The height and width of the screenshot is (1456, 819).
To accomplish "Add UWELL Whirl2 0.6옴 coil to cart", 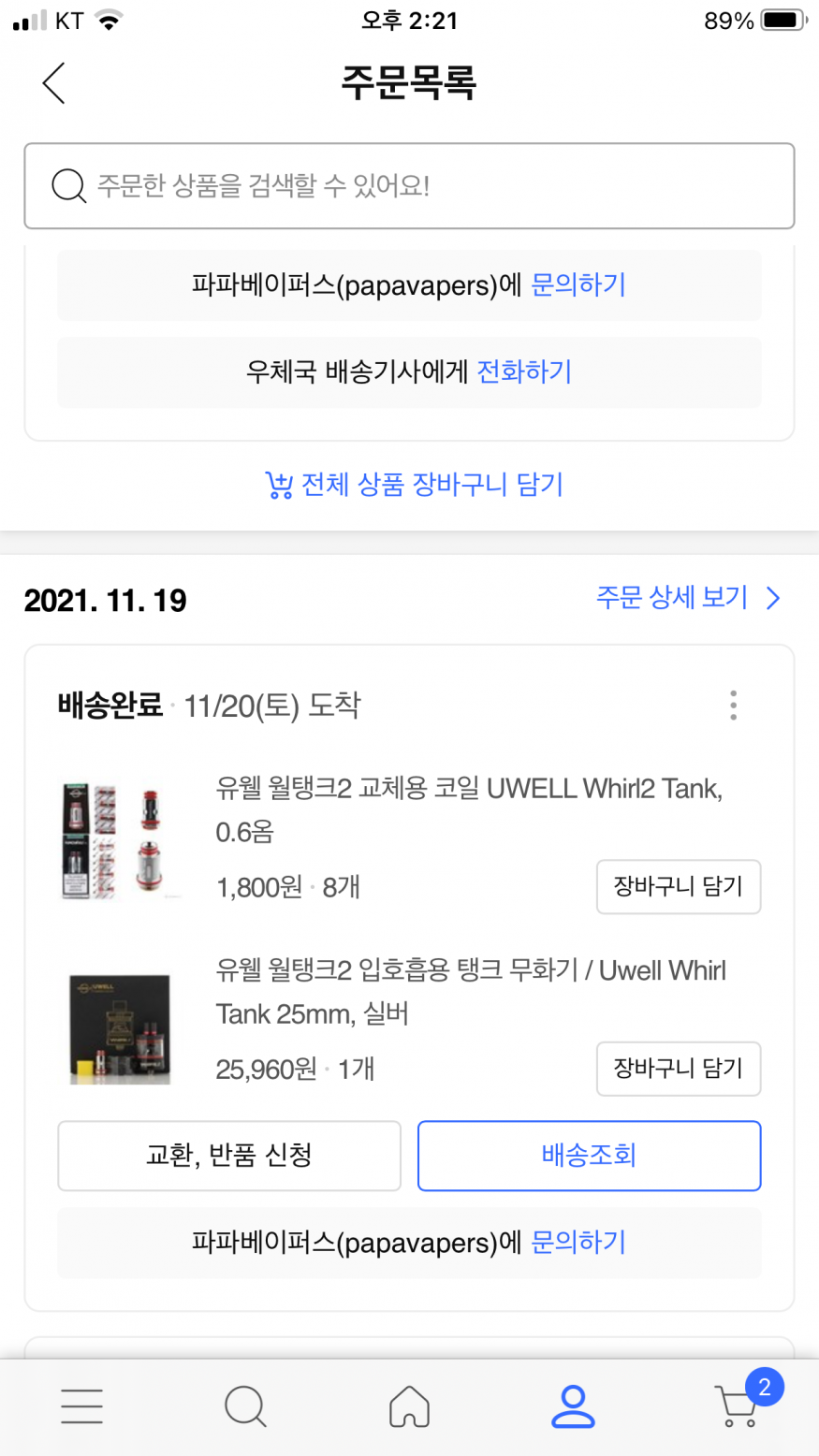I will tap(678, 886).
